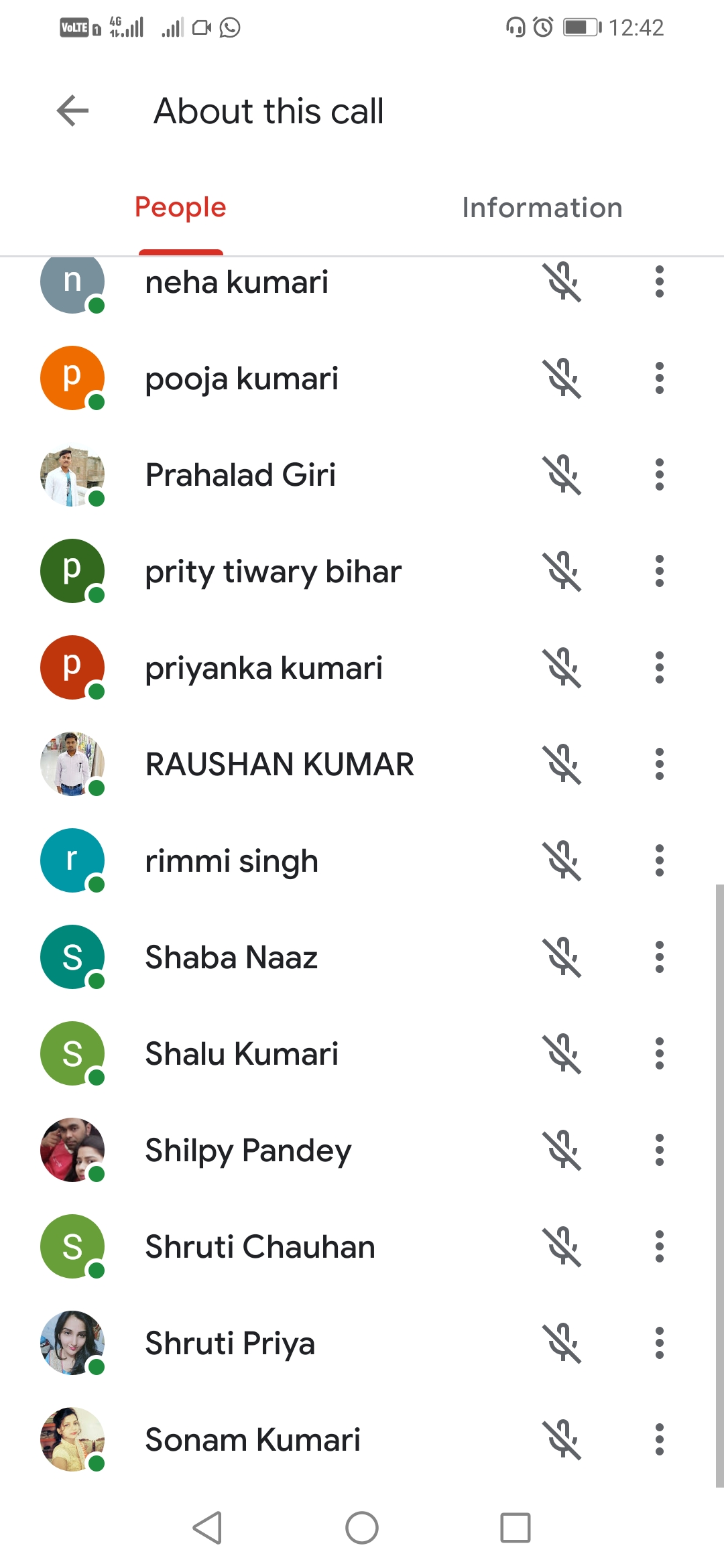724x1568 pixels.
Task: Switch to the Information tab
Action: pos(542,208)
